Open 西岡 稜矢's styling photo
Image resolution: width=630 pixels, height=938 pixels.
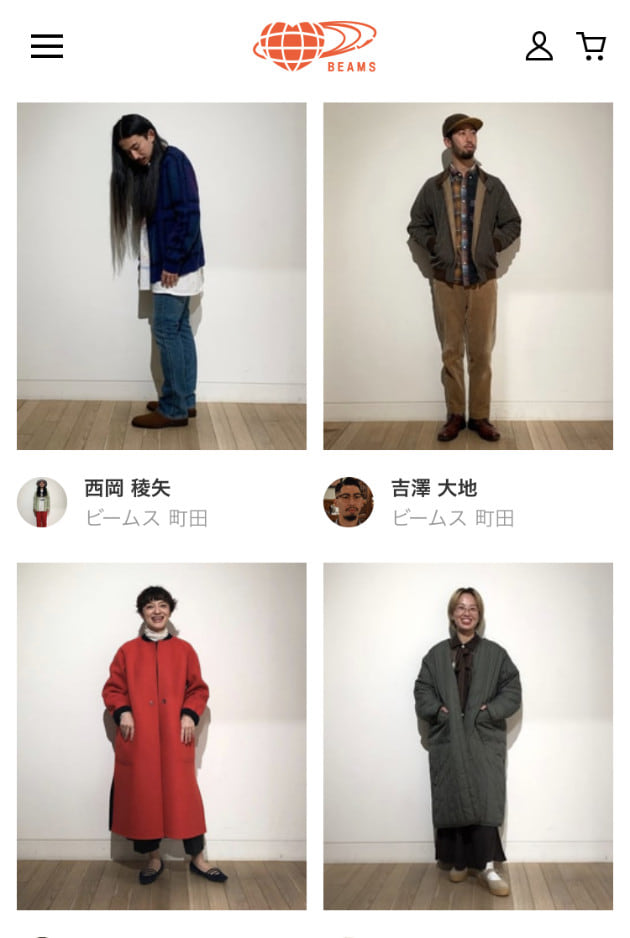click(x=161, y=276)
